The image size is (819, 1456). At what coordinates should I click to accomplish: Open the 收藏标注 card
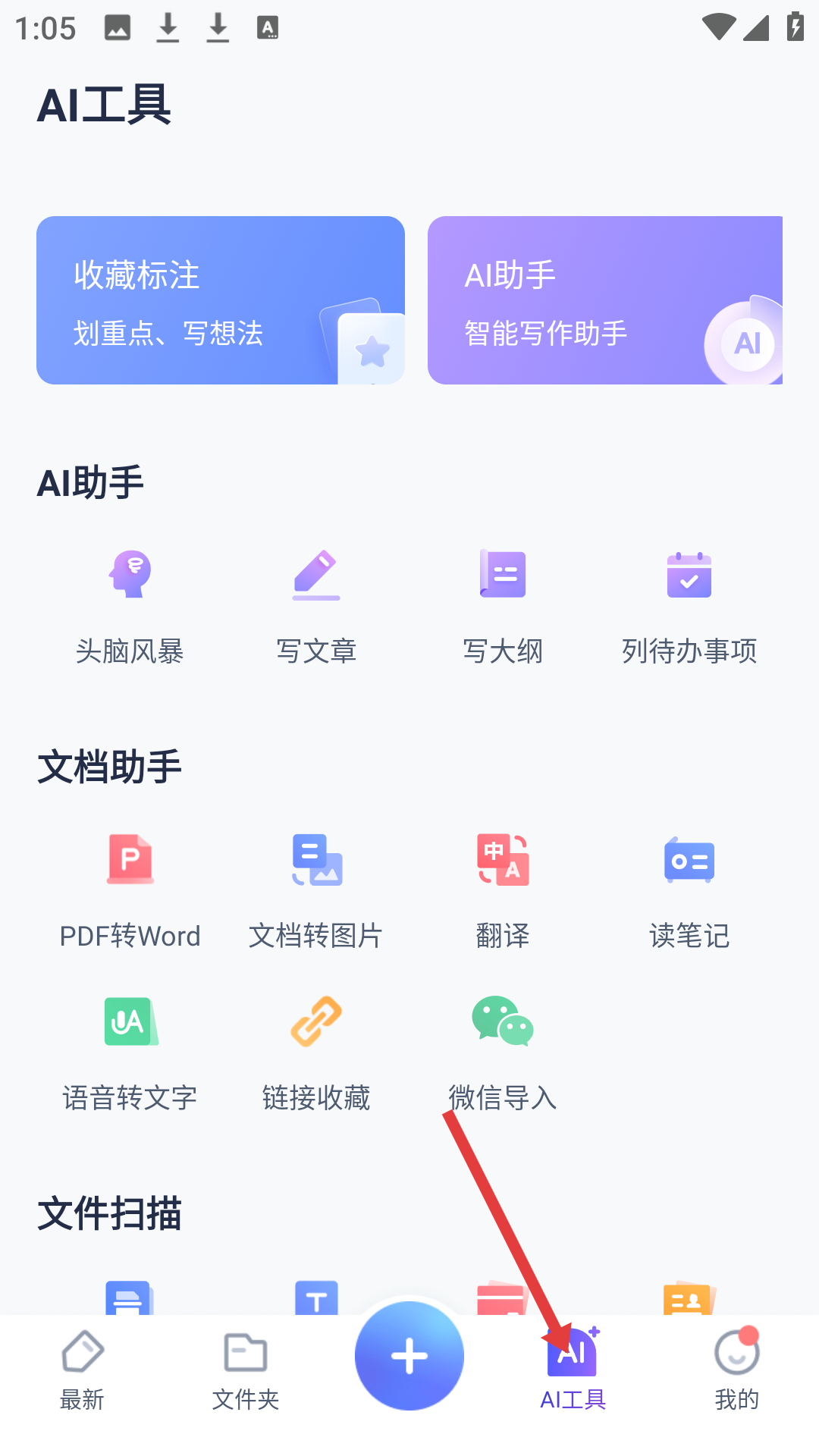click(x=221, y=300)
